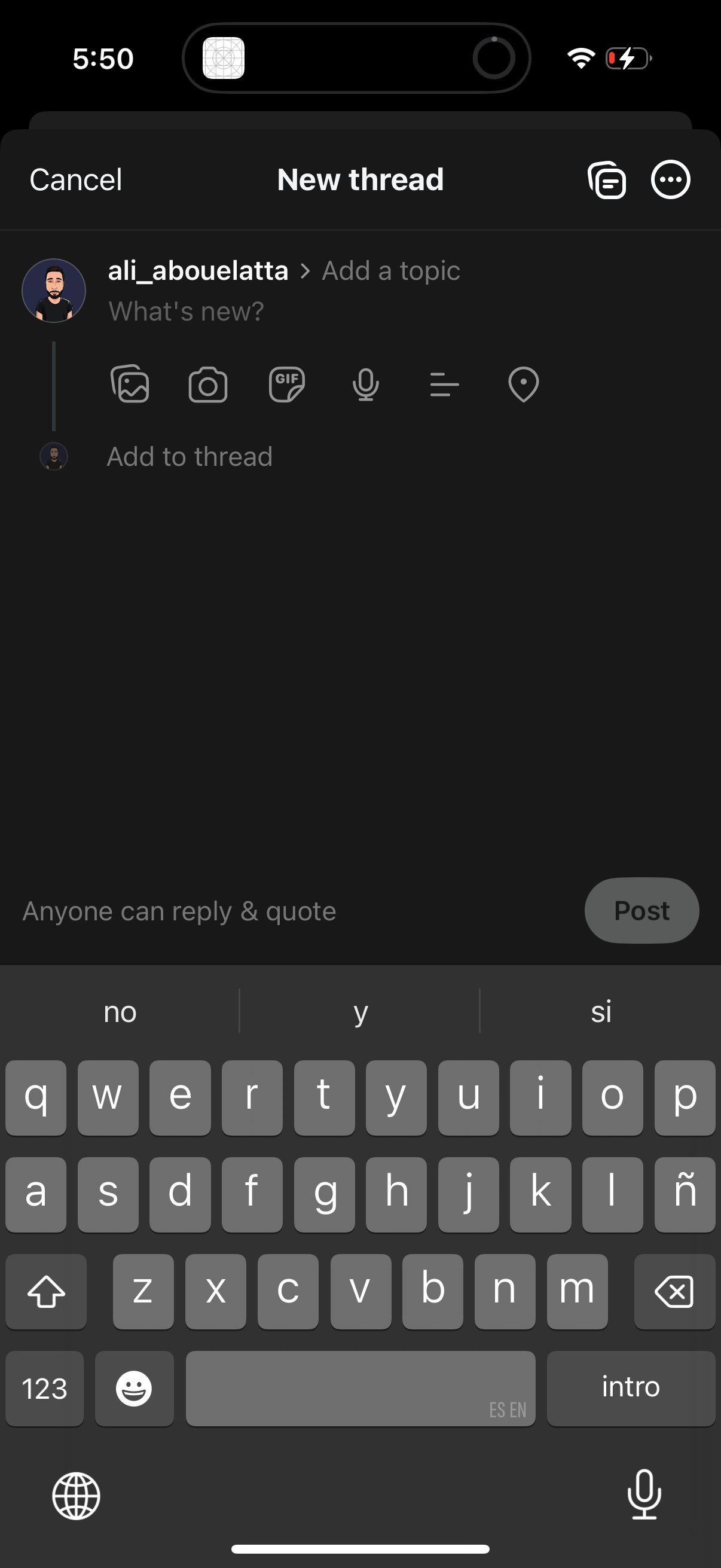721x1568 pixels.
Task: Open the camera to take a photo
Action: 207,384
